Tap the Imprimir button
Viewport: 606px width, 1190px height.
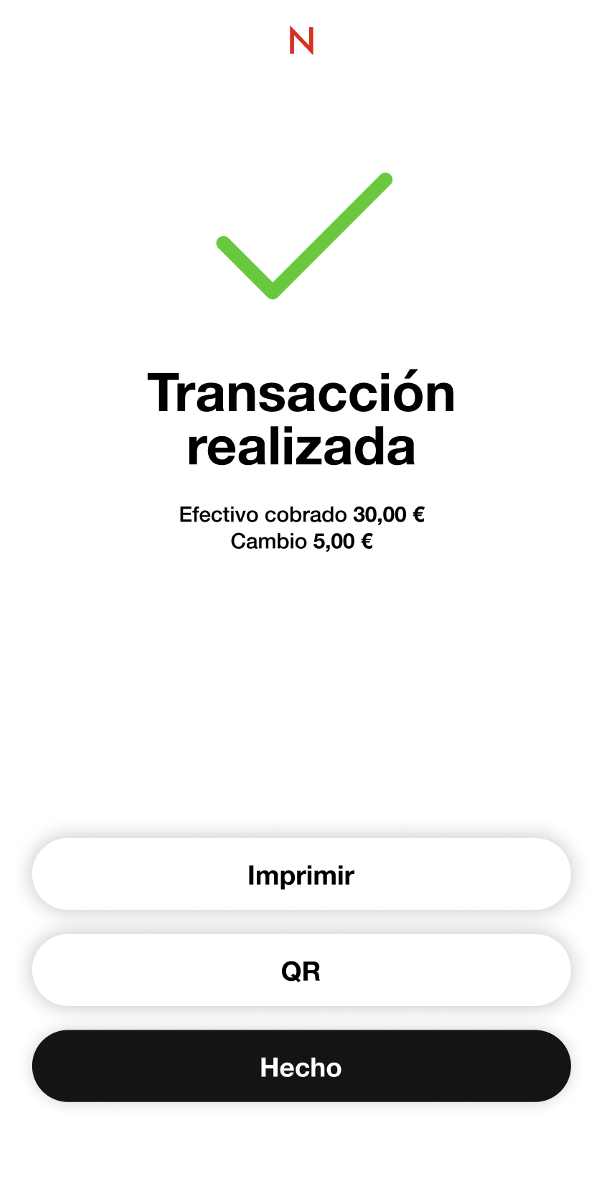pos(301,875)
